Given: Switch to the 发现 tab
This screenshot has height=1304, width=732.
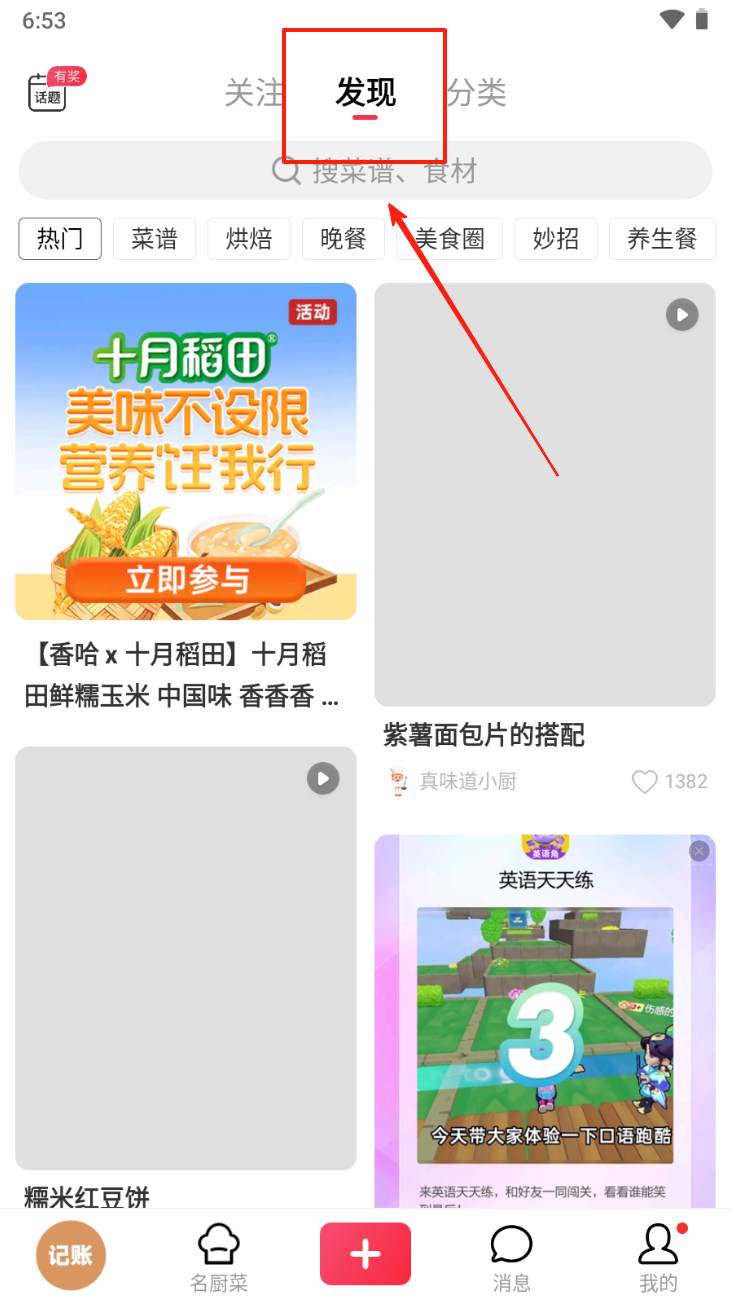Looking at the screenshot, I should point(365,93).
